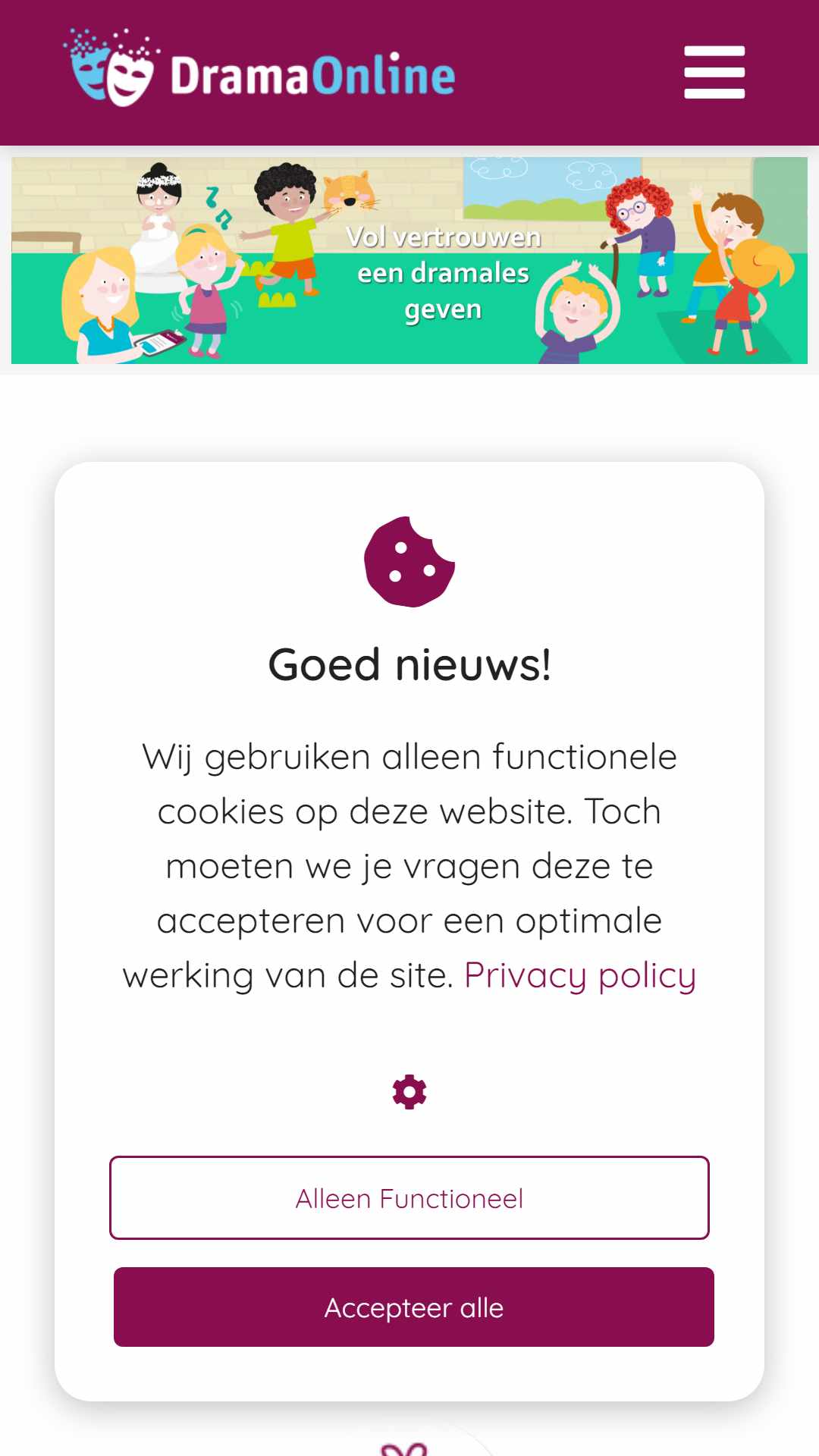Choose Alleen Functioneel cookies
Screen dimensions: 819x1456
tap(409, 1198)
